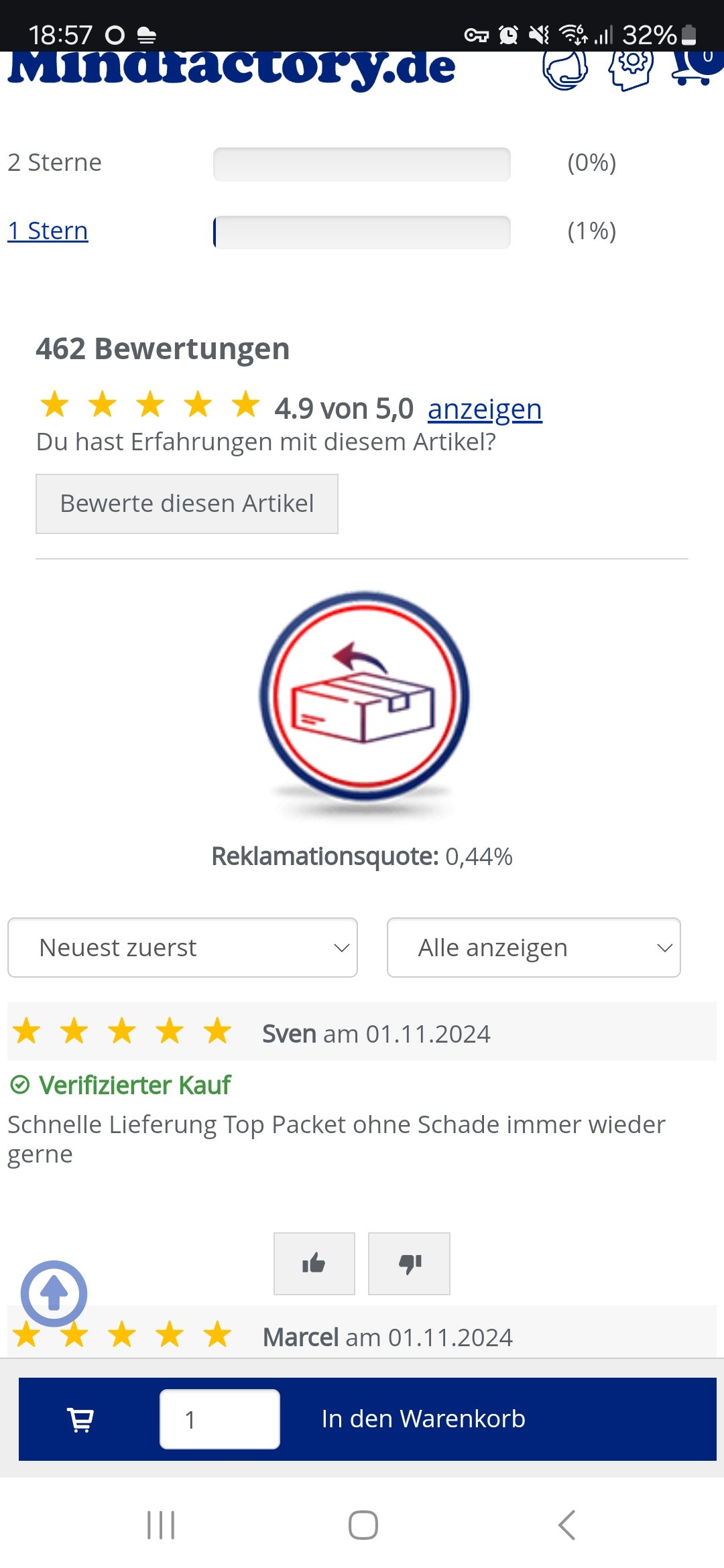724x1568 pixels.
Task: Open recent apps from navigation bar
Action: pyautogui.click(x=161, y=1526)
